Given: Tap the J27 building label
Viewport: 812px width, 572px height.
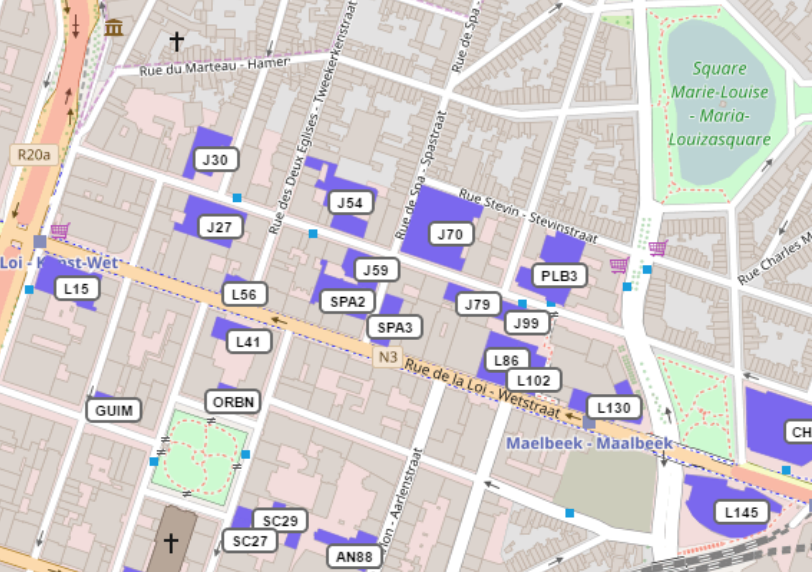Looking at the screenshot, I should click(x=220, y=227).
